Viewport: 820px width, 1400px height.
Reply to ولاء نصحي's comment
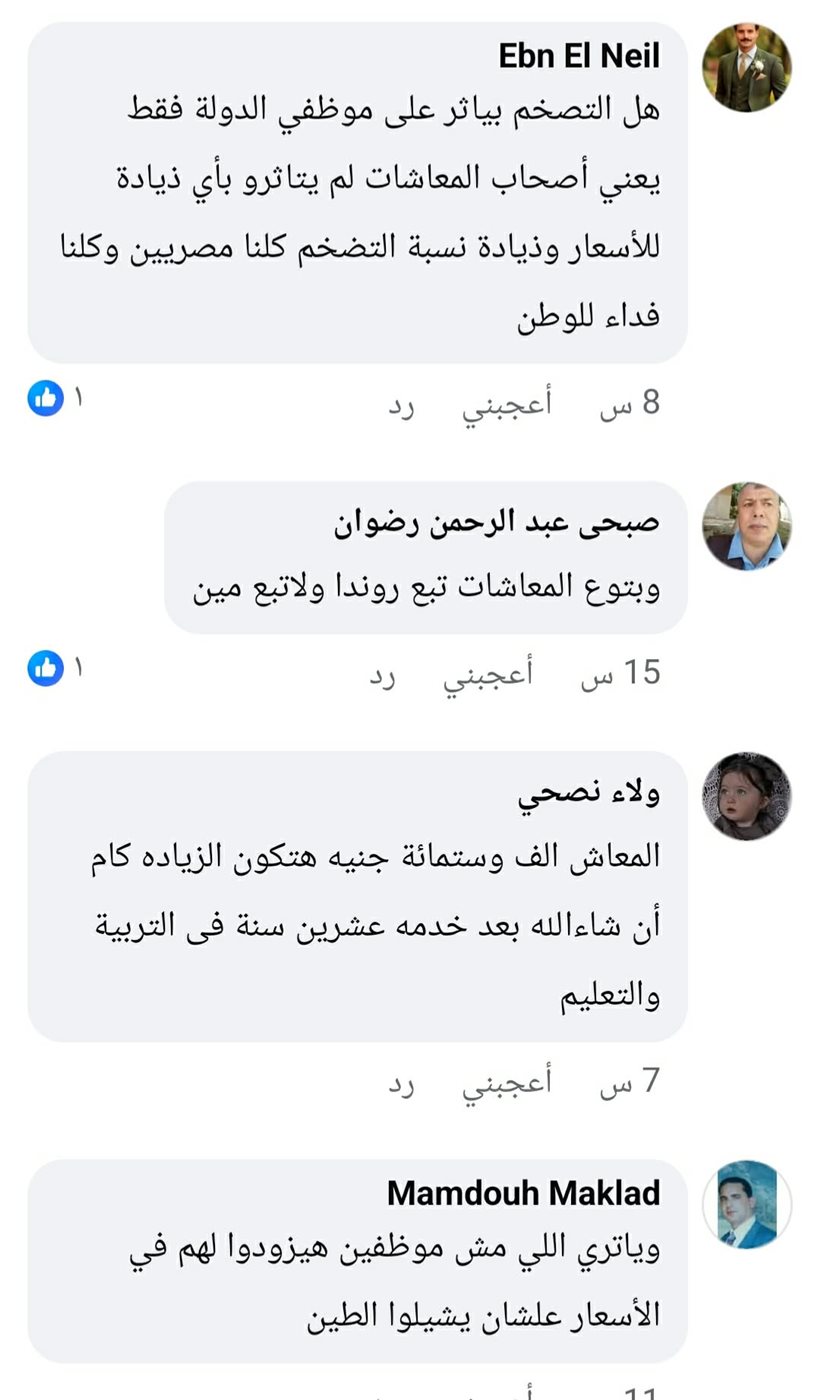click(x=400, y=1083)
